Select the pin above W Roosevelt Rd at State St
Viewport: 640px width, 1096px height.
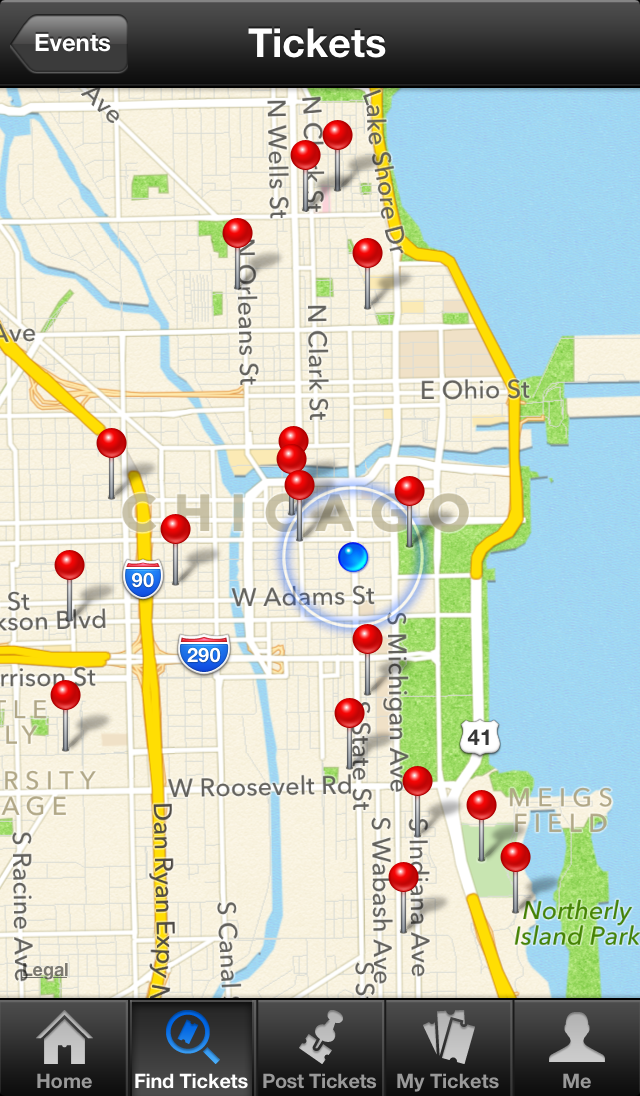coord(349,714)
